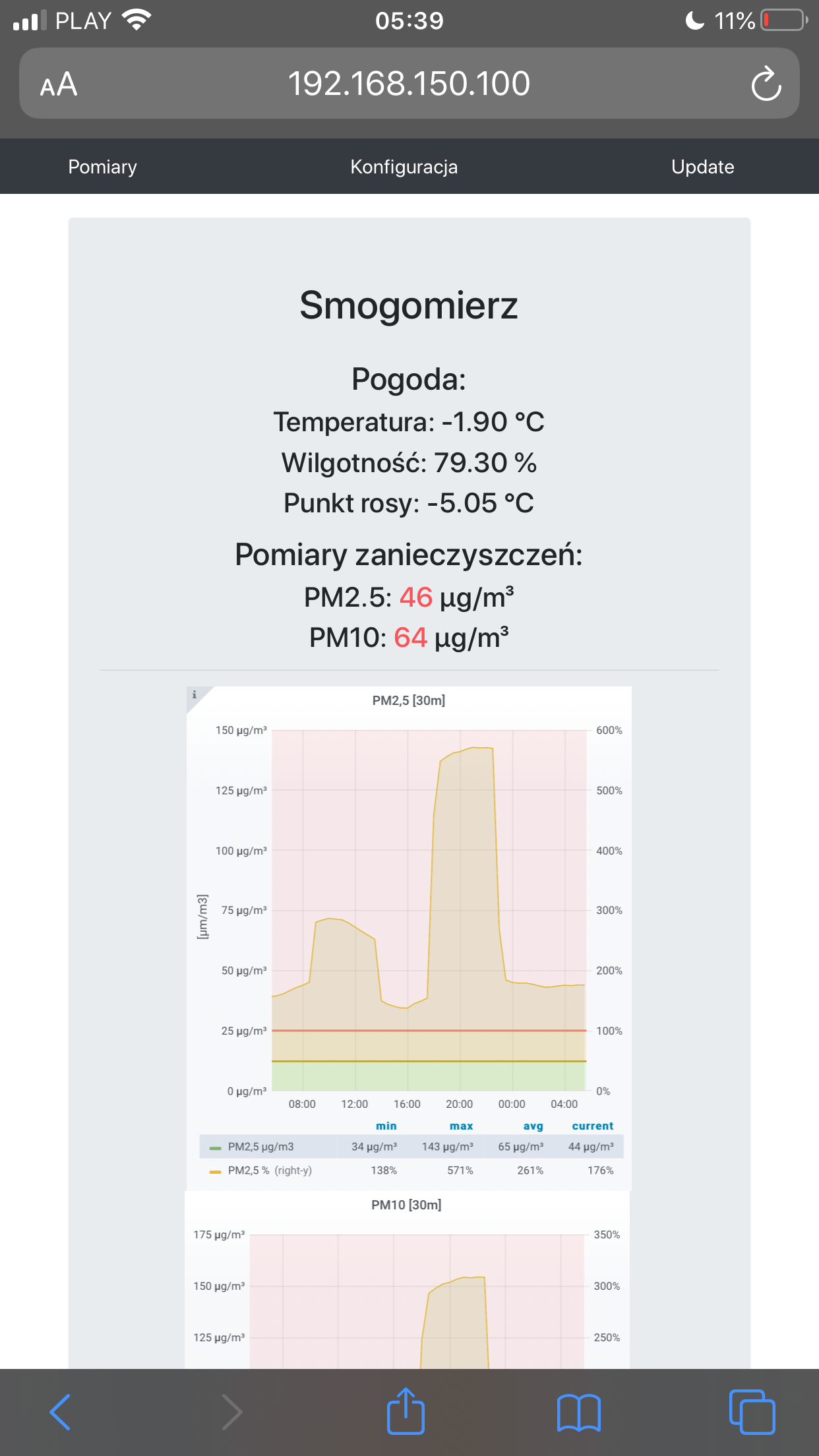Reload the current web page
This screenshot has width=819, height=1456.
[x=766, y=84]
